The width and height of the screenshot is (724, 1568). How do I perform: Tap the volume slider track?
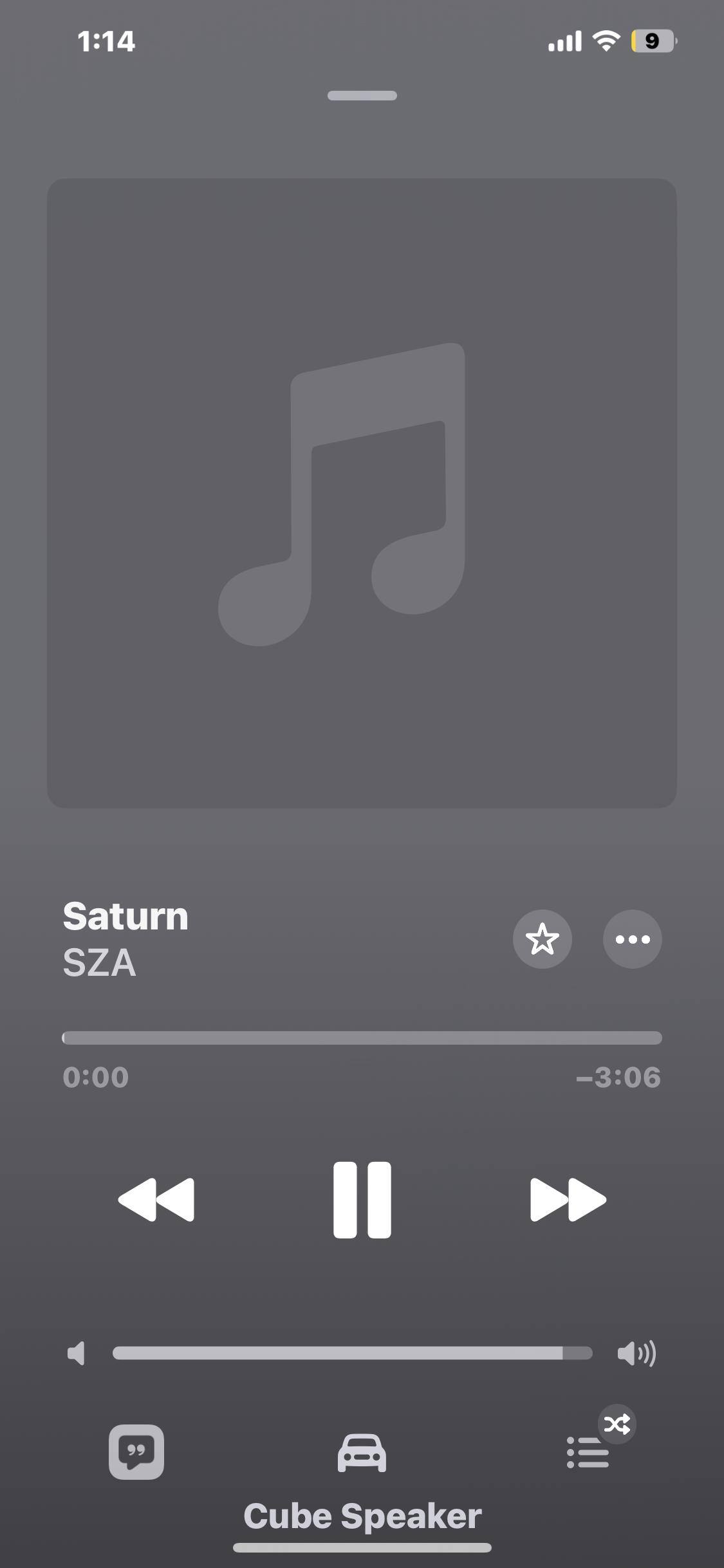click(352, 1353)
